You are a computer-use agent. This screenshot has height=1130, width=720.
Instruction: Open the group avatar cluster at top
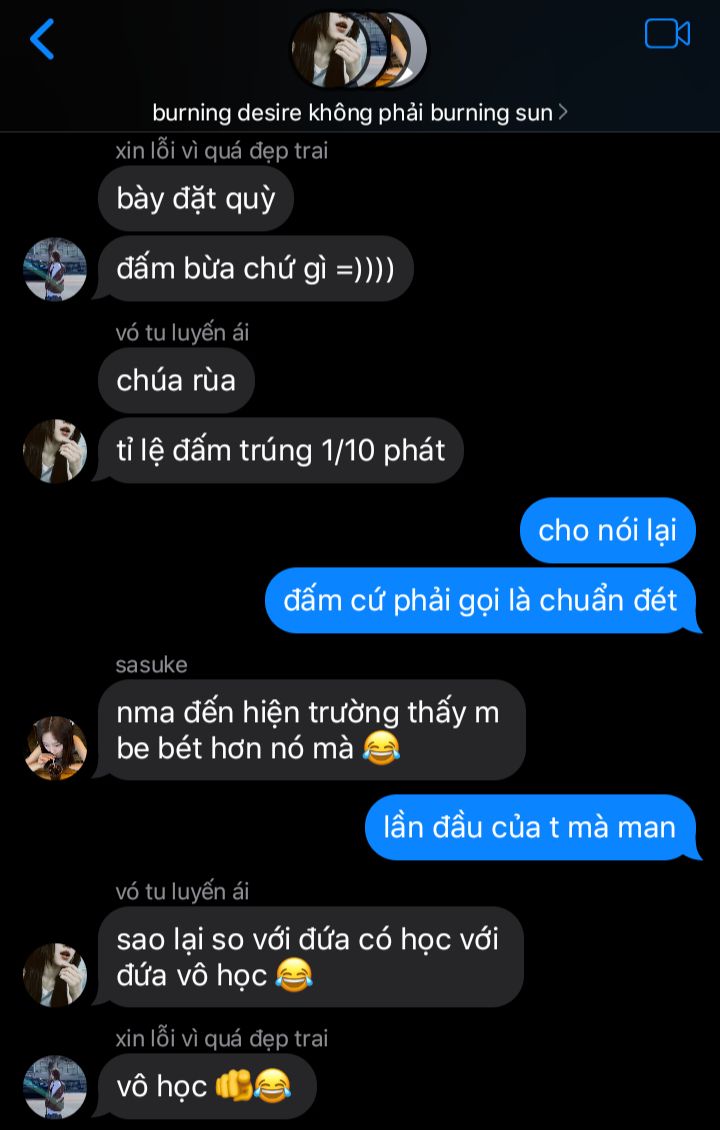click(358, 49)
